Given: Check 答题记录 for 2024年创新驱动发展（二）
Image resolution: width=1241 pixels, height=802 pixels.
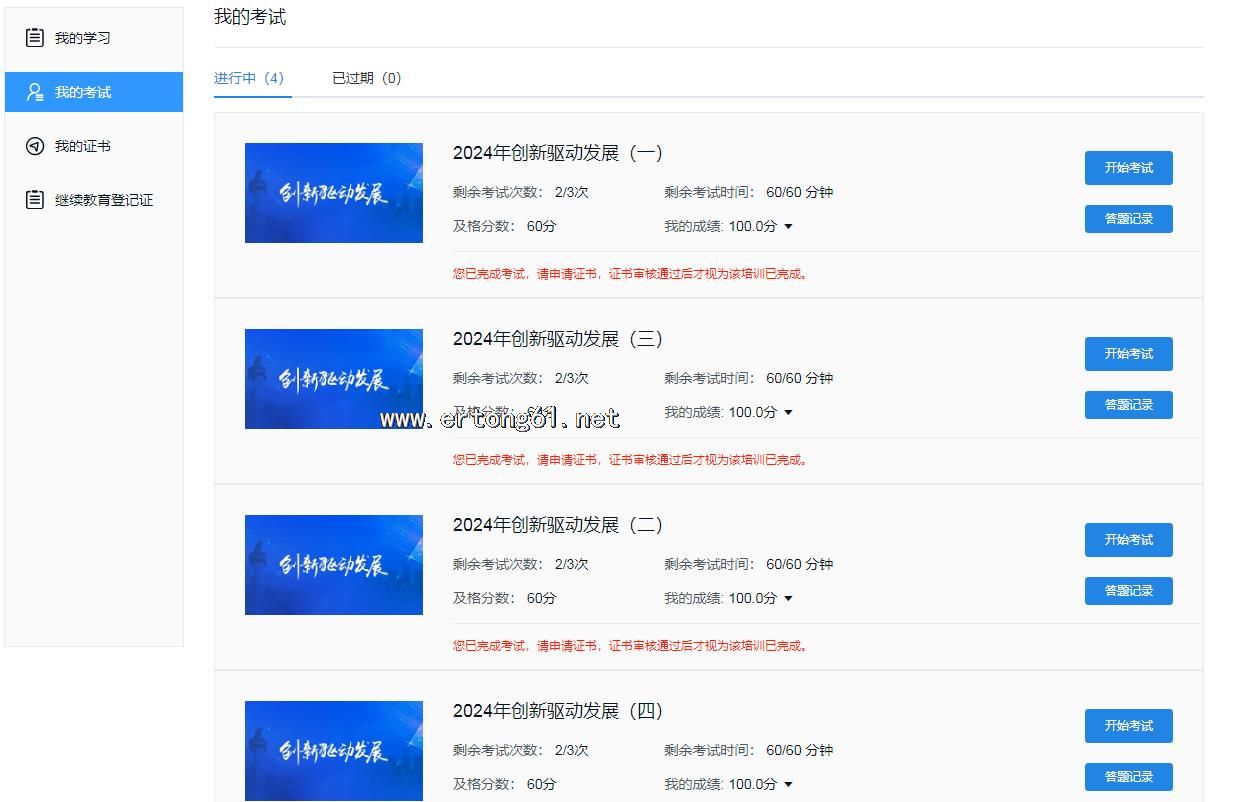Looking at the screenshot, I should [x=1128, y=591].
